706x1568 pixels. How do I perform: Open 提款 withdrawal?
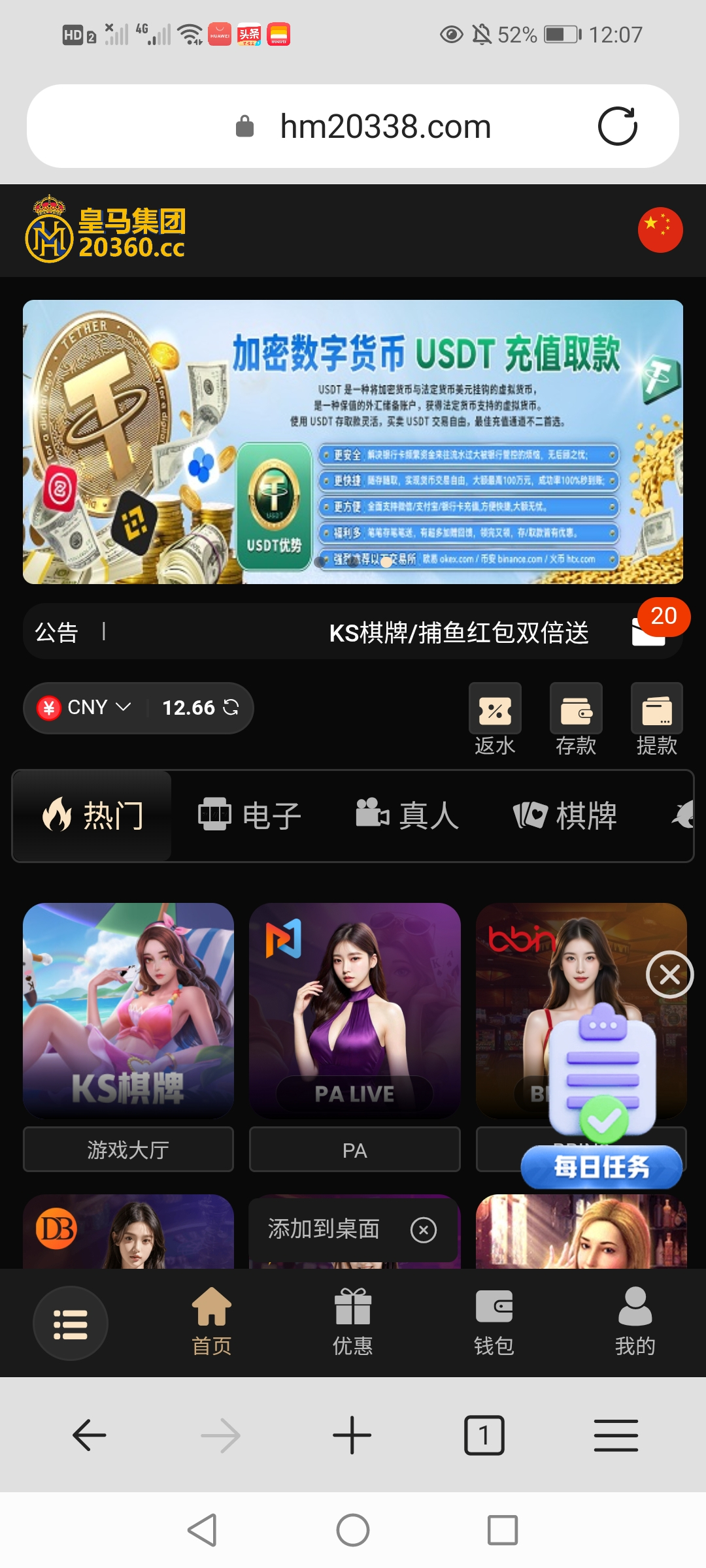657,719
